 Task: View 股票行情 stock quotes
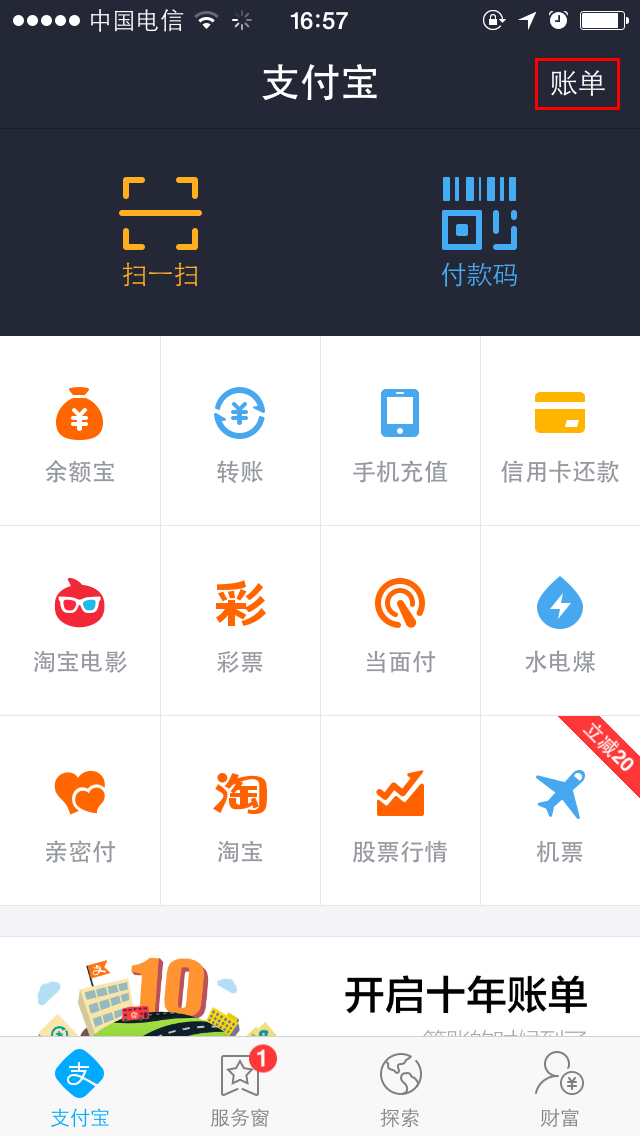(400, 812)
